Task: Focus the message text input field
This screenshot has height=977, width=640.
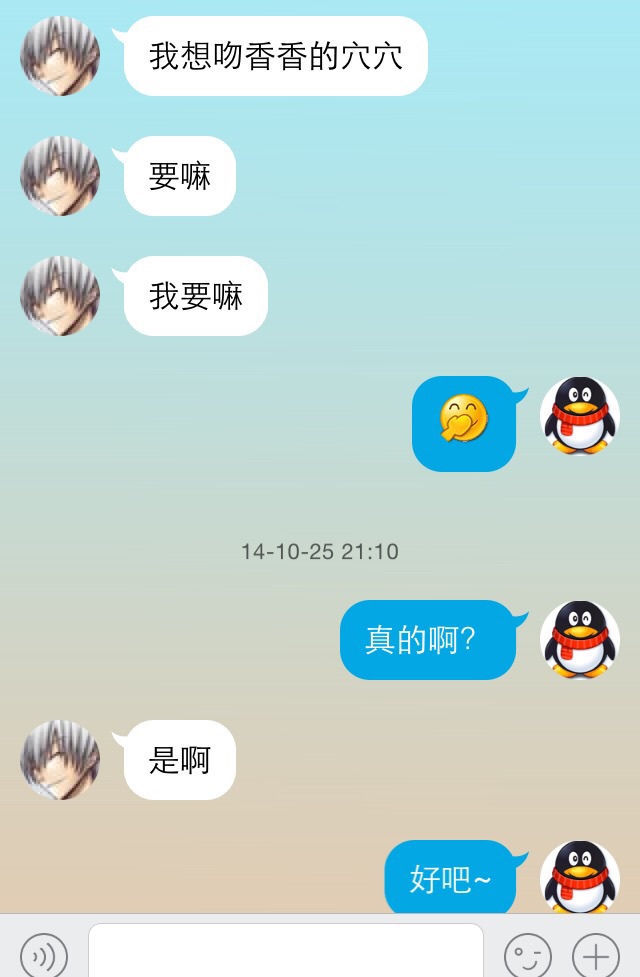Action: 285,950
